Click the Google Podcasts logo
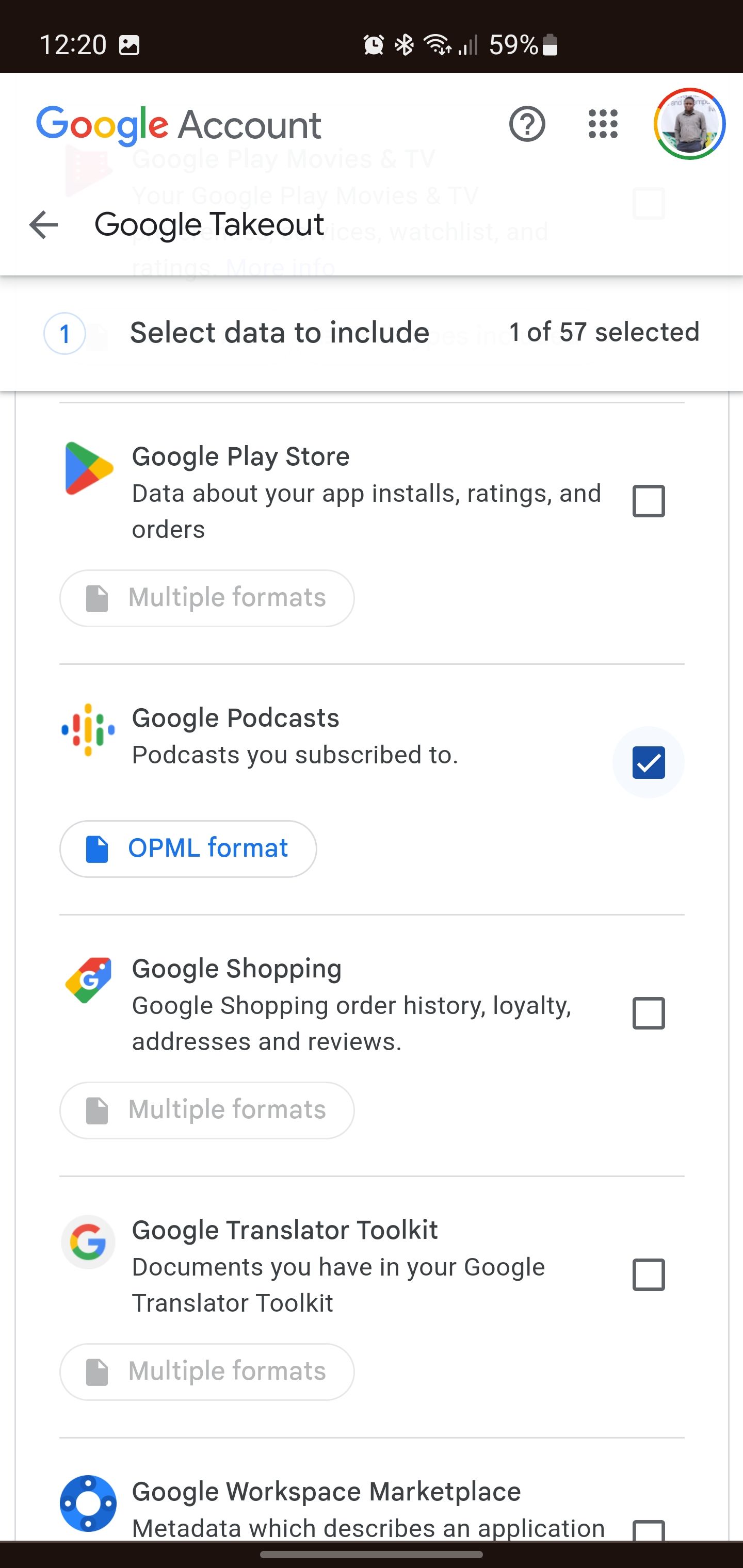Viewport: 743px width, 1568px height. [87, 730]
